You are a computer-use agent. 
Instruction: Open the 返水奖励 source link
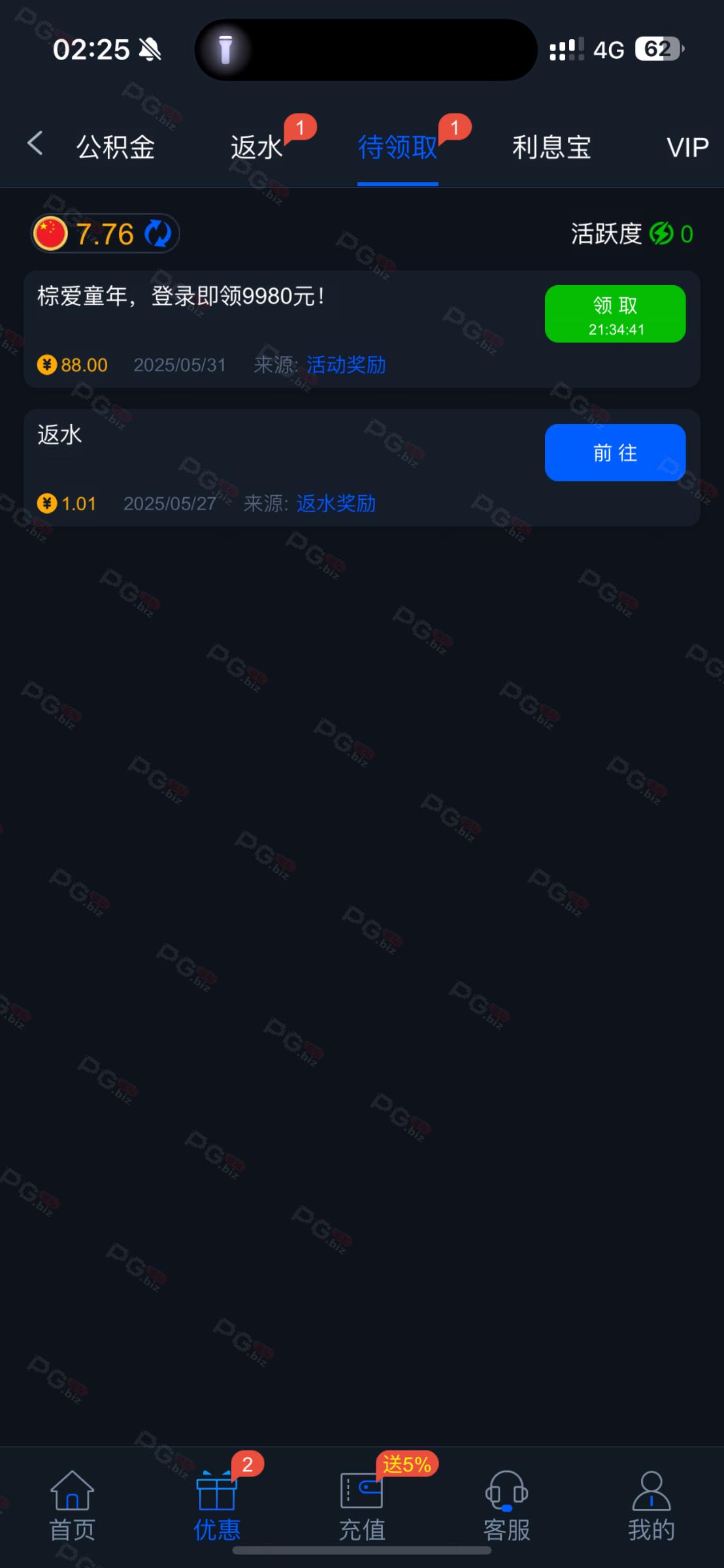pyautogui.click(x=336, y=503)
